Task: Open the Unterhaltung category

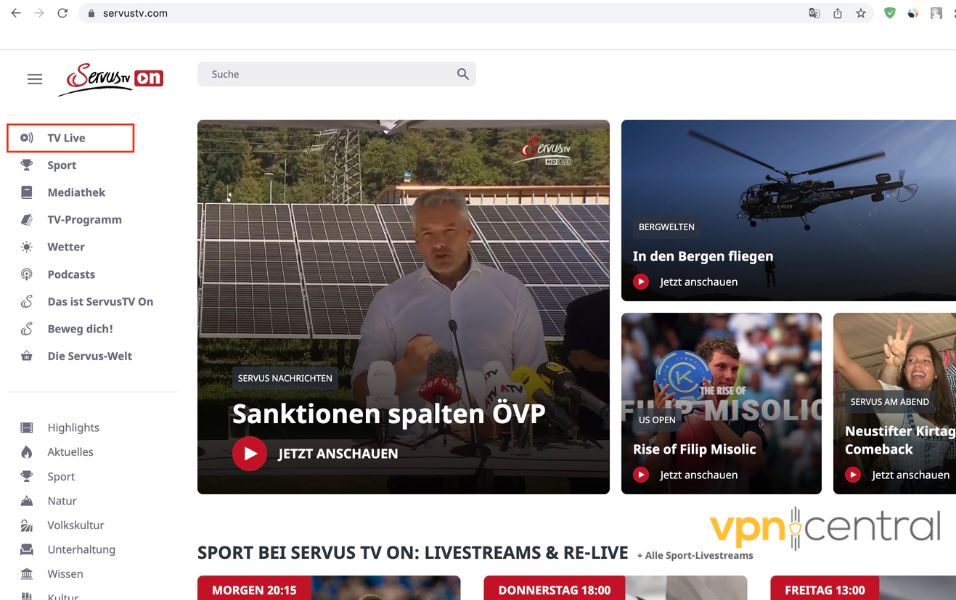Action: coord(81,550)
